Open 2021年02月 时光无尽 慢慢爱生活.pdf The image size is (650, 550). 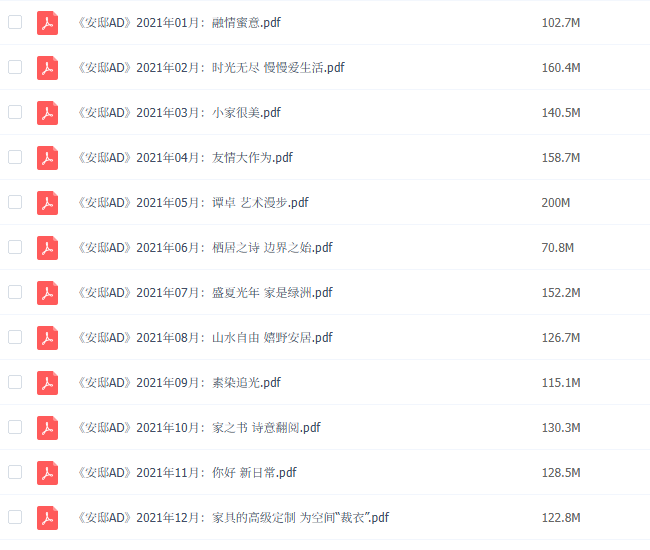point(210,68)
